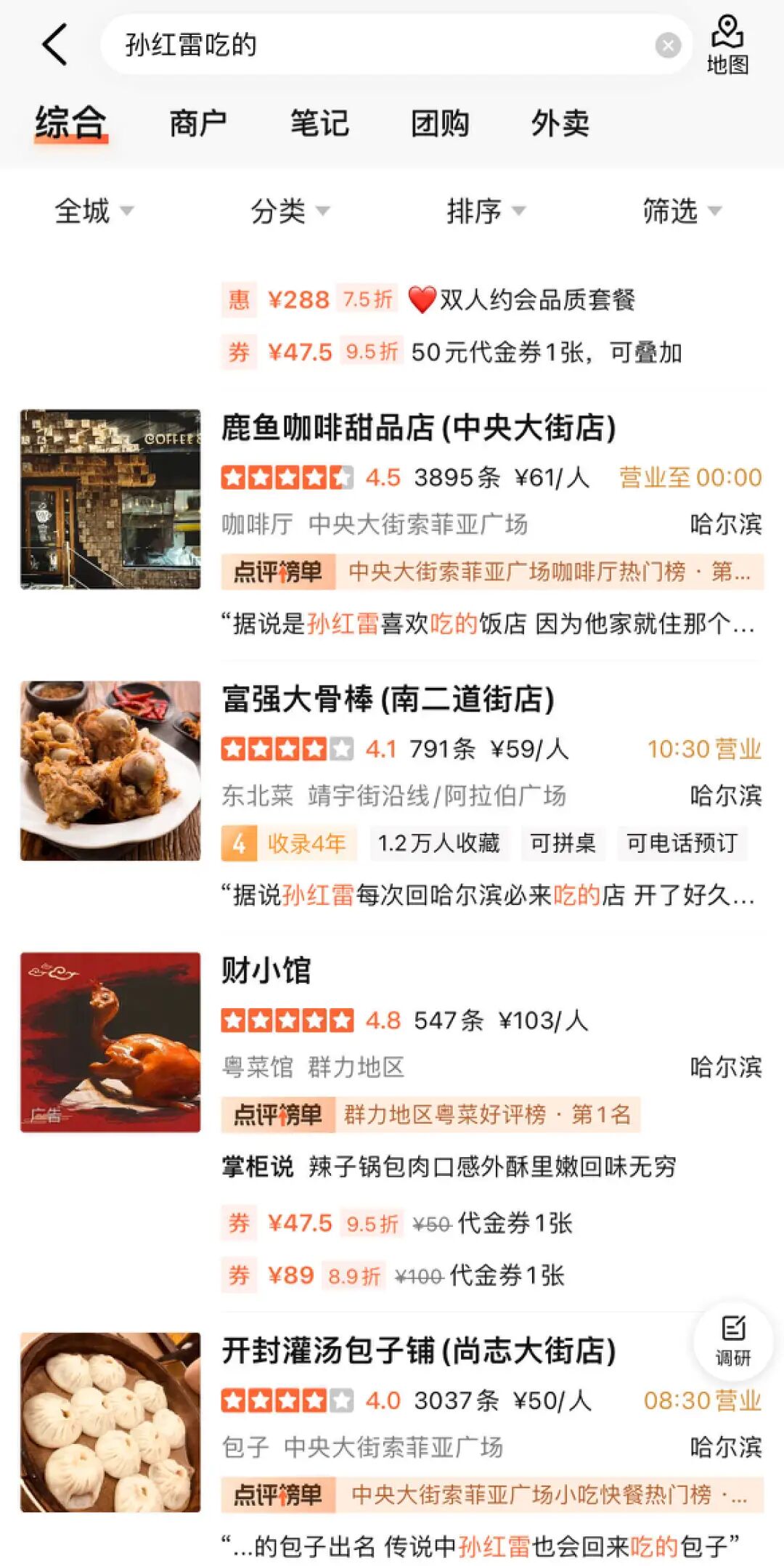Switch to the 外卖 tab
This screenshot has height=1566, width=784.
click(560, 123)
